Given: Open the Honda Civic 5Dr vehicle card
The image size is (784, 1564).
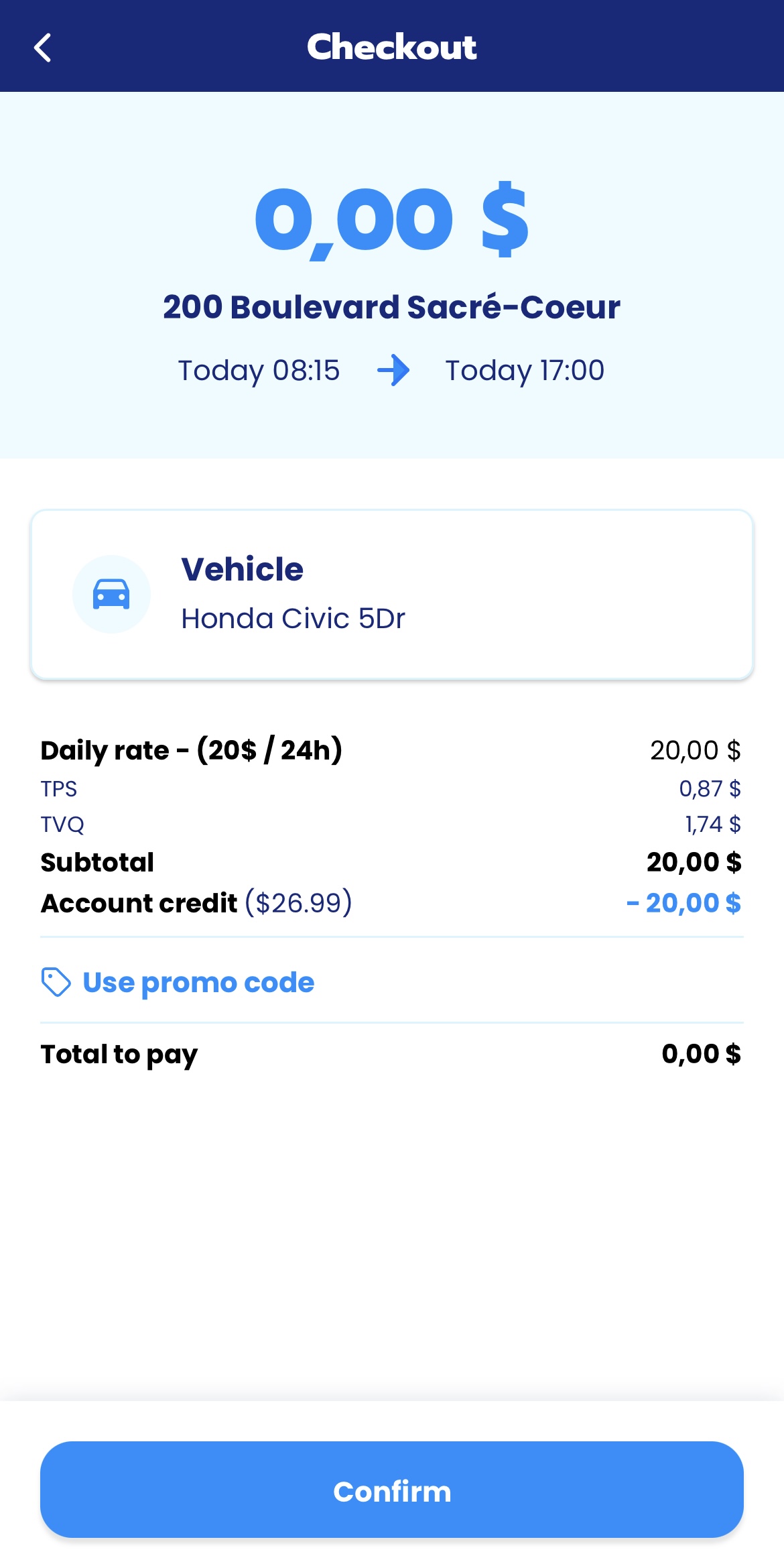Looking at the screenshot, I should pyautogui.click(x=391, y=594).
